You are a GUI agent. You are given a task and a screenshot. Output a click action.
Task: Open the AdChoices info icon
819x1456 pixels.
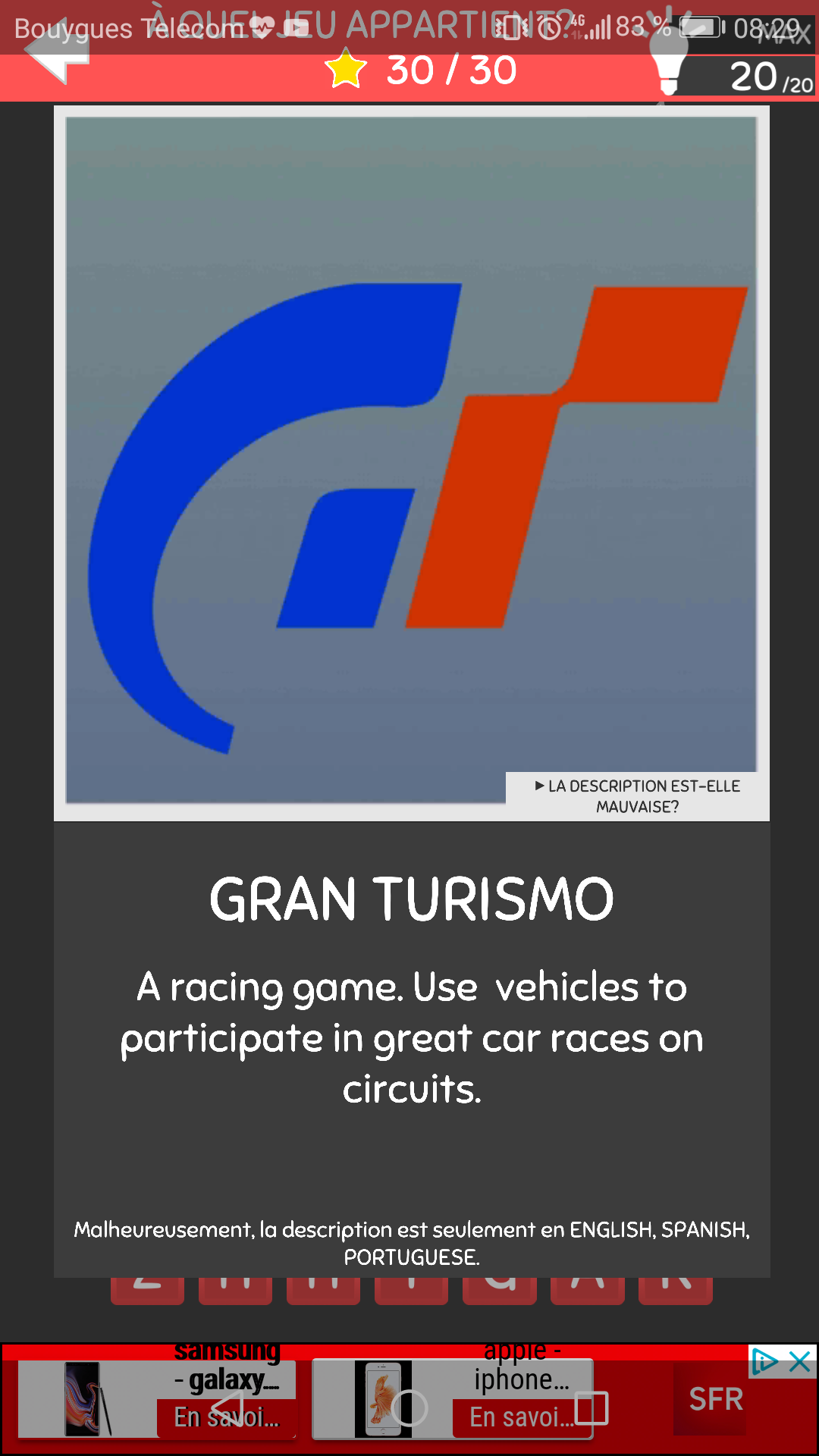tap(764, 1361)
